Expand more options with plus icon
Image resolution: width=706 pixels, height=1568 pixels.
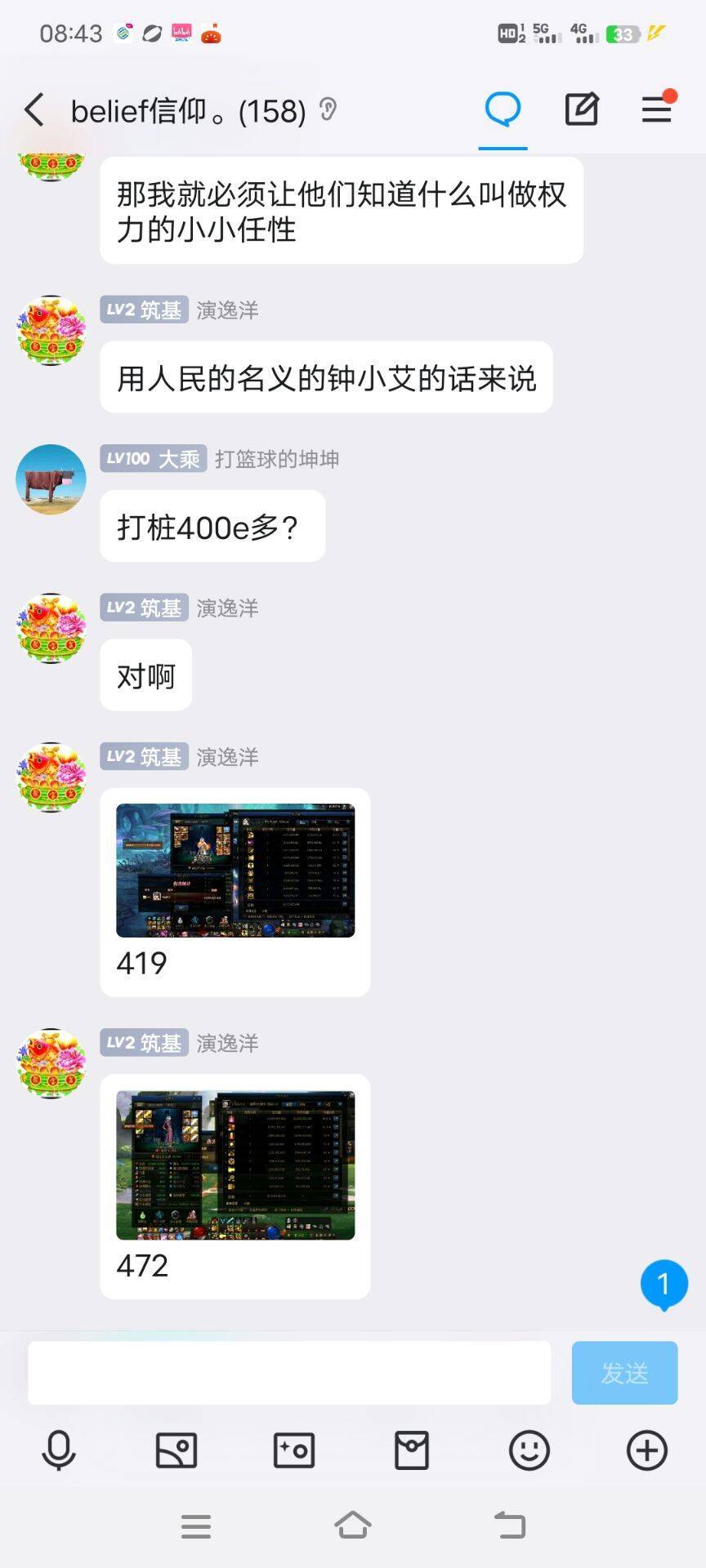point(647,1451)
